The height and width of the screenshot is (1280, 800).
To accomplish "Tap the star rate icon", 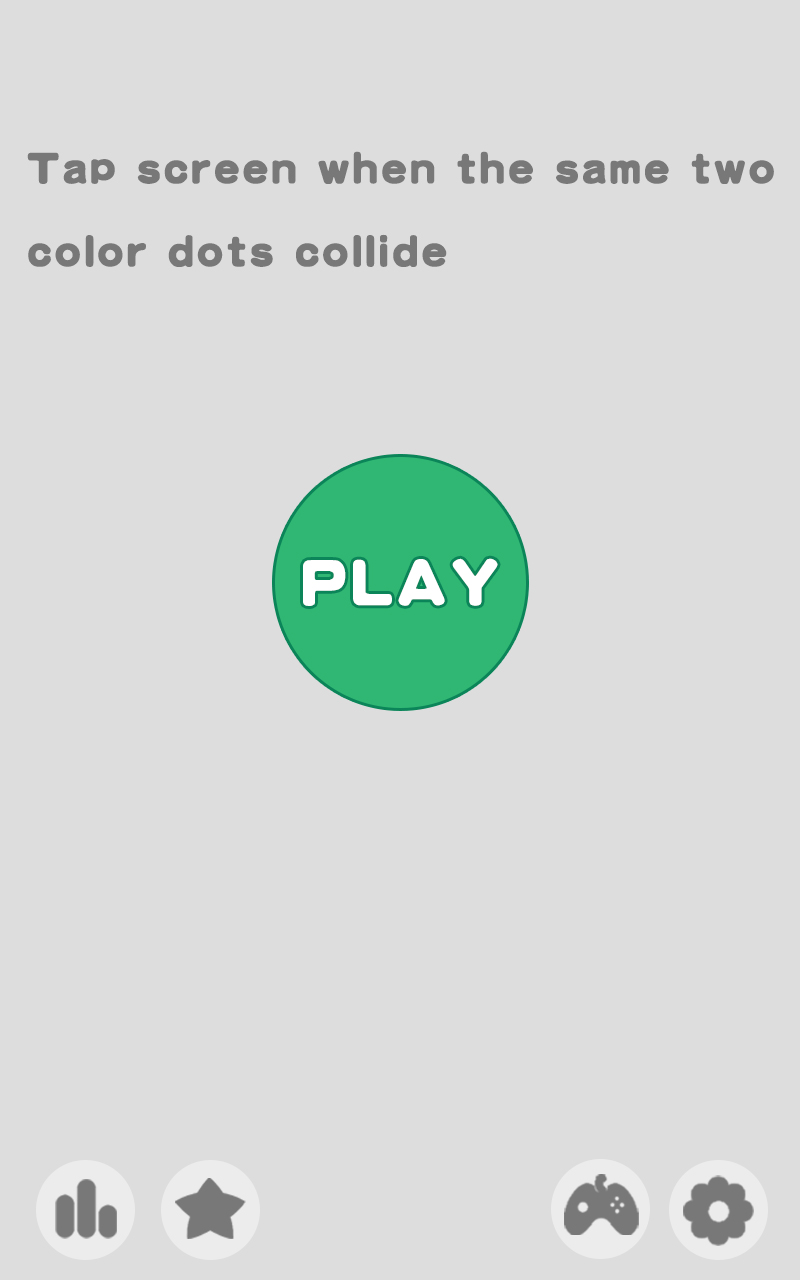I will pos(210,1209).
